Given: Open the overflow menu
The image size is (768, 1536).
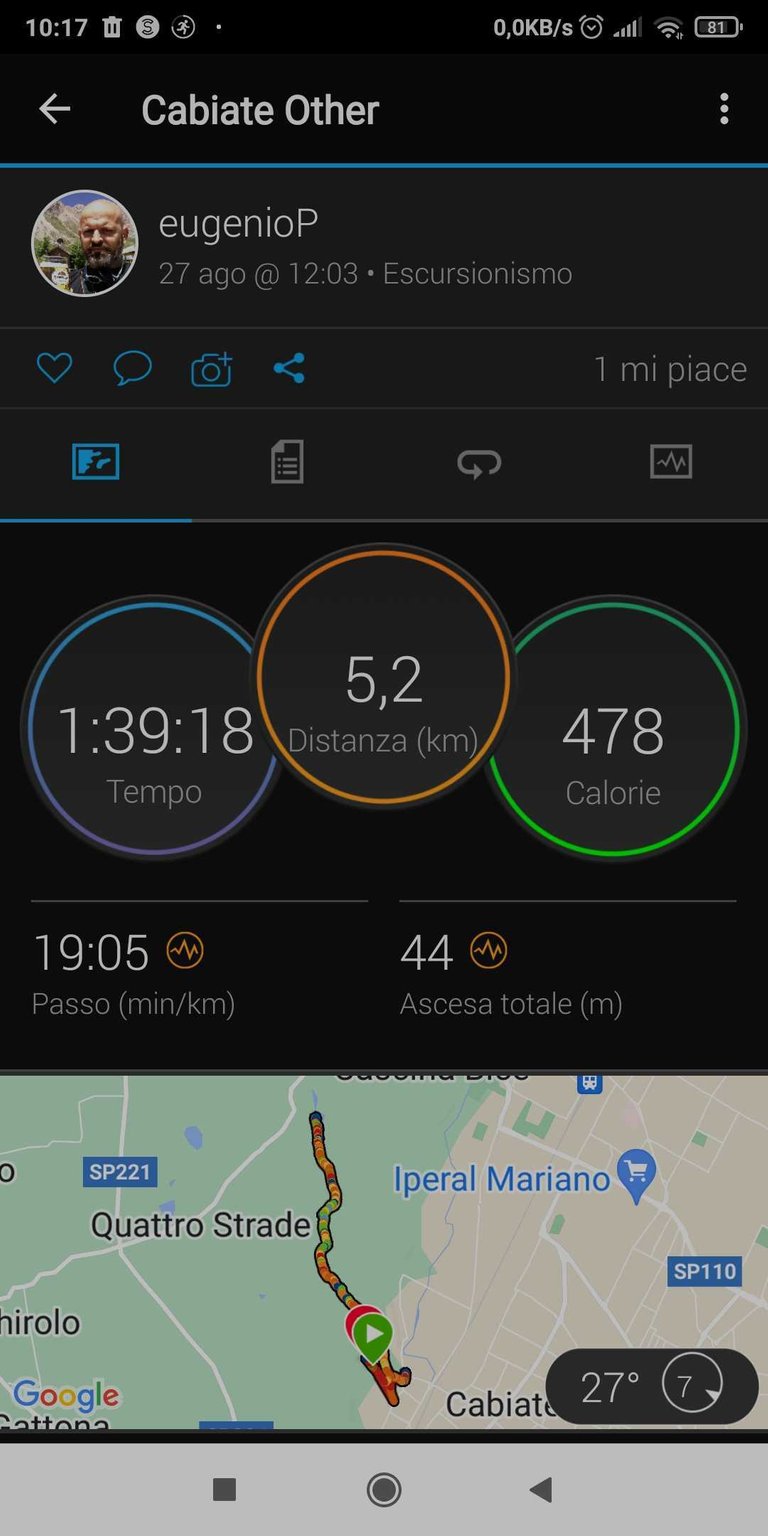Looking at the screenshot, I should point(724,109).
